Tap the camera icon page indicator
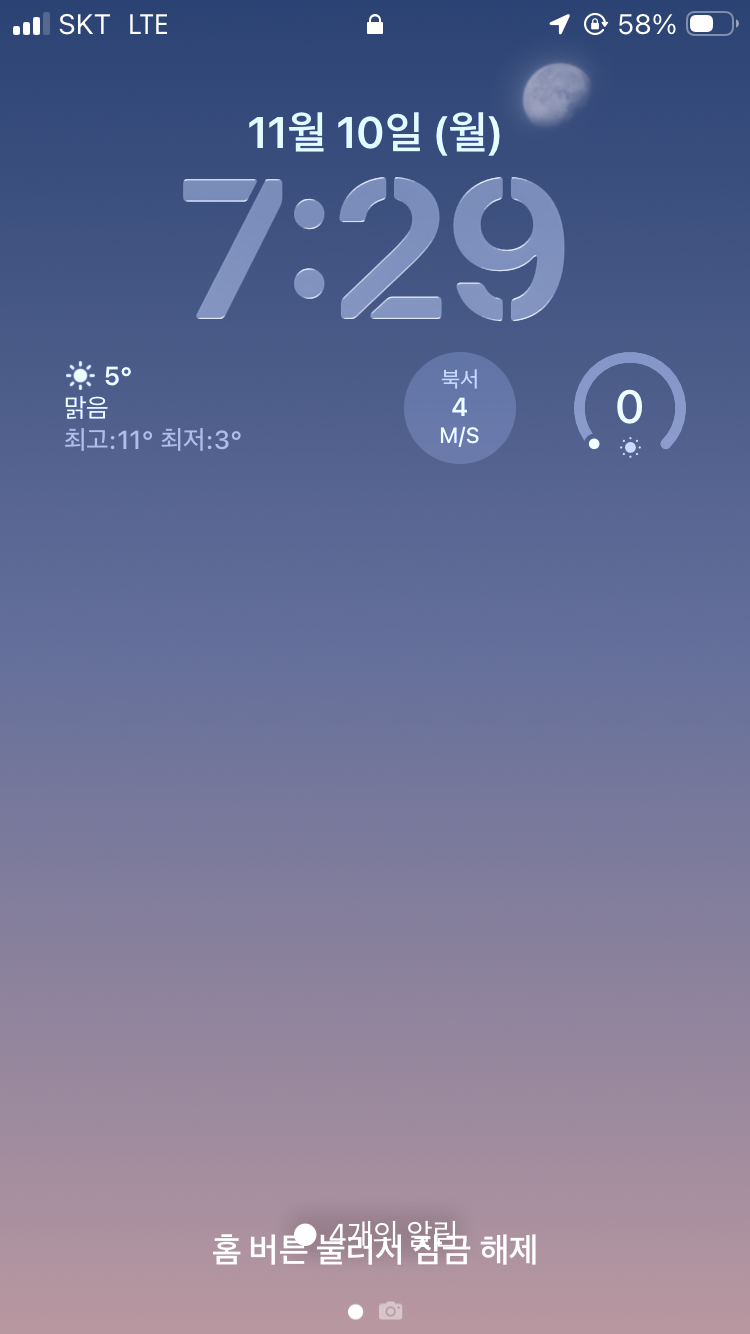The width and height of the screenshot is (750, 1334). (x=390, y=1311)
